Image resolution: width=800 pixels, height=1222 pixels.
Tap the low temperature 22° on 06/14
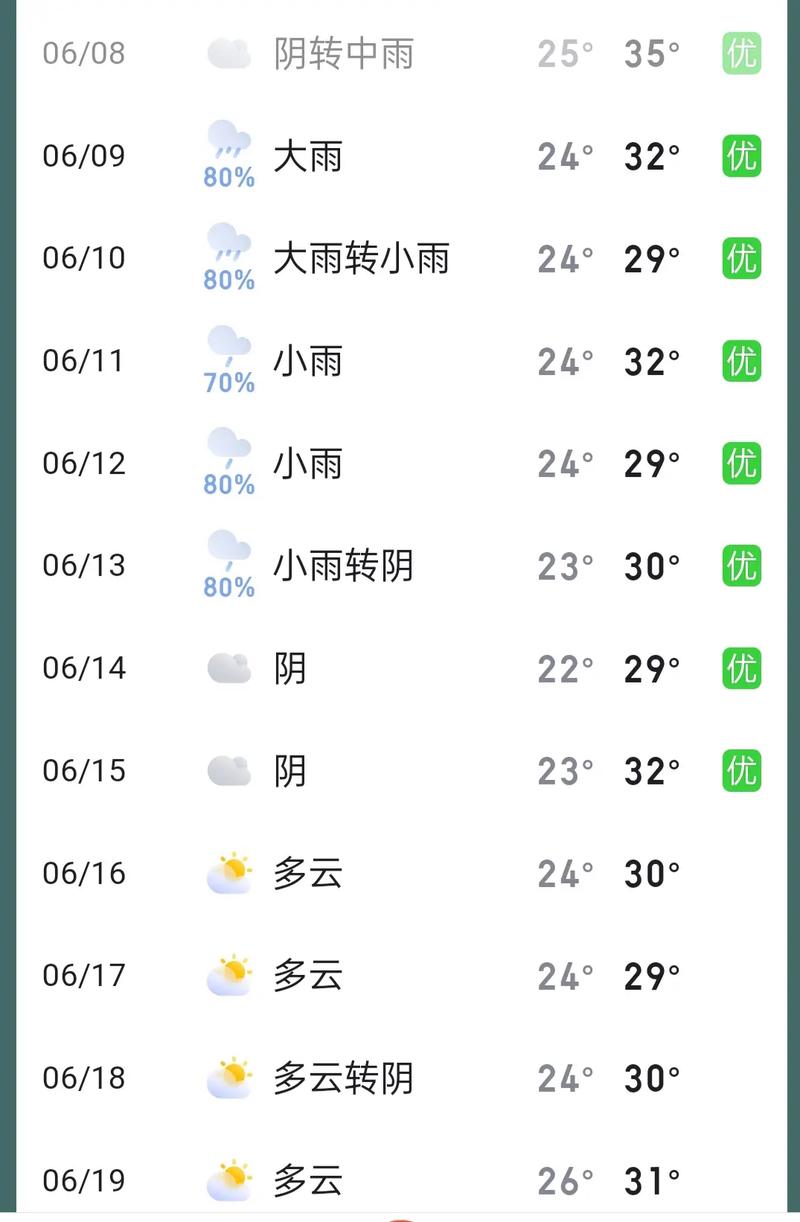562,667
